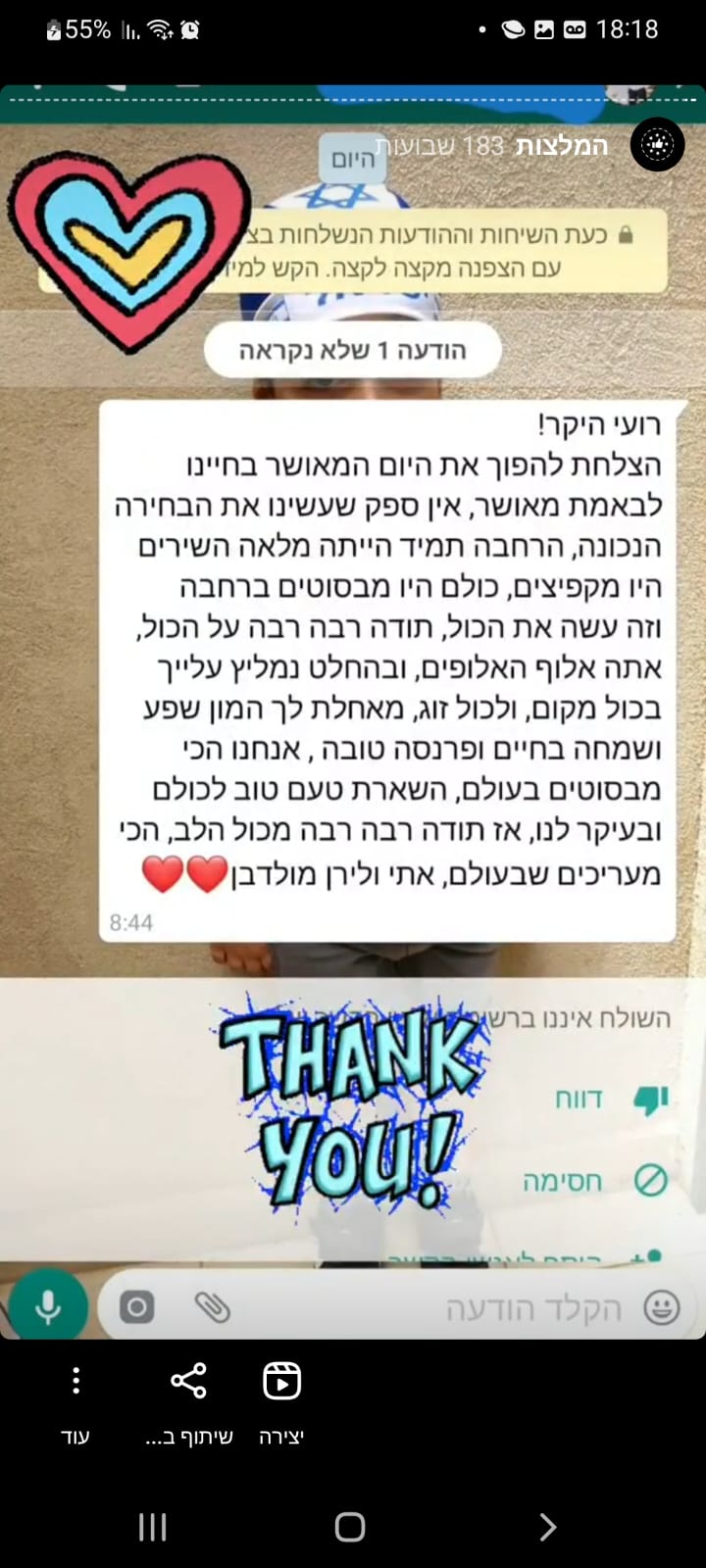
Task: Tap the שיתוף ב... share button
Action: pos(188,1401)
